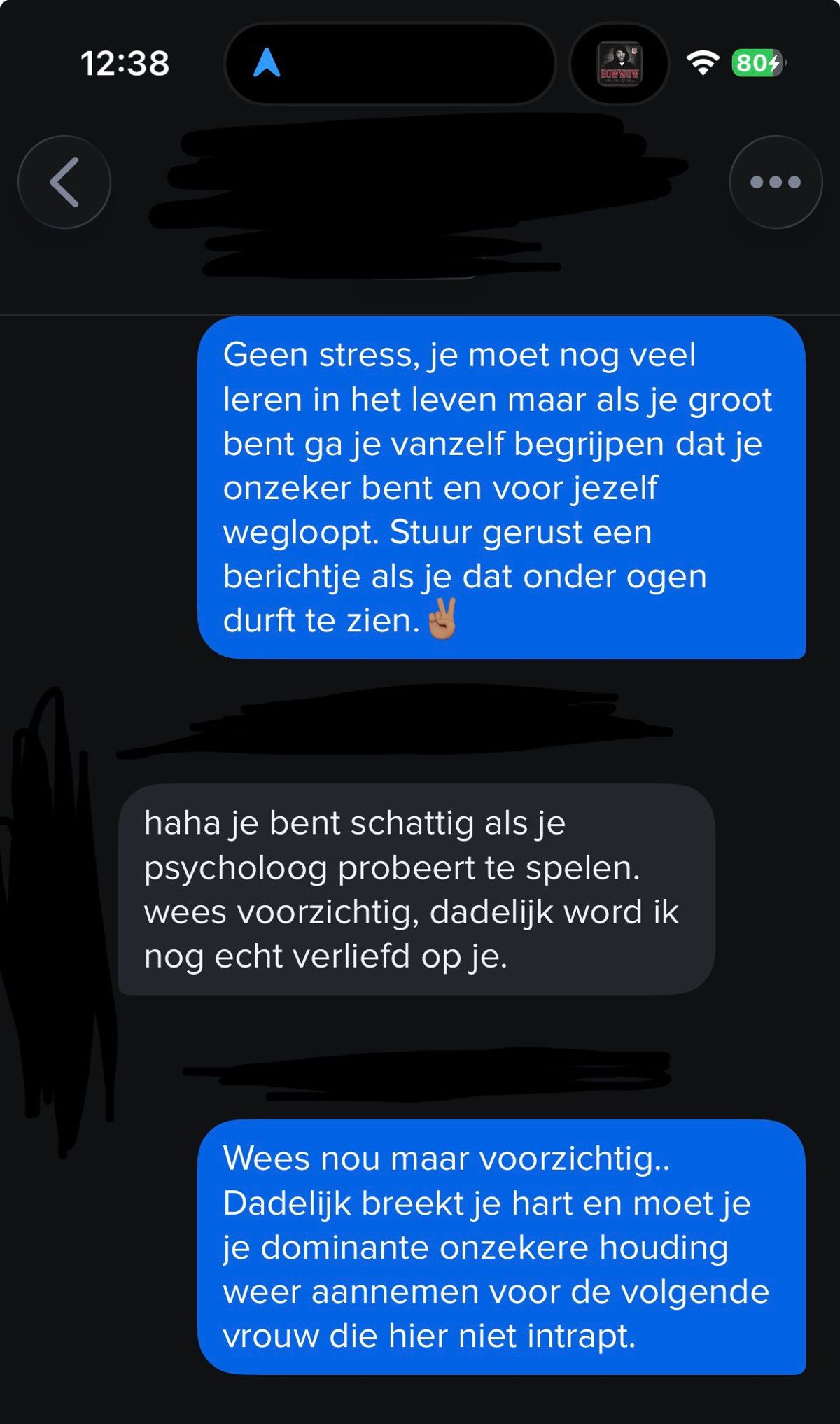Image resolution: width=840 pixels, height=1424 pixels.
Task: Open the three-dot options menu
Action: click(775, 182)
